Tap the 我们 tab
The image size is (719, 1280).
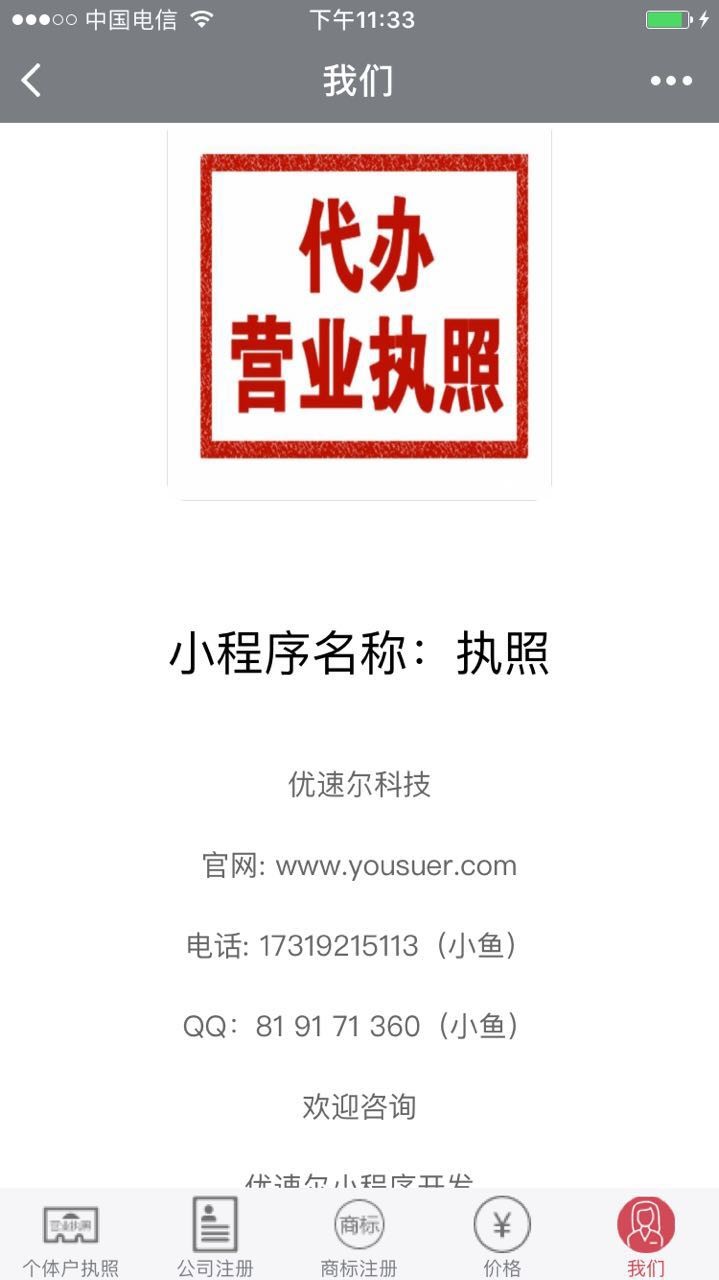[x=646, y=1238]
